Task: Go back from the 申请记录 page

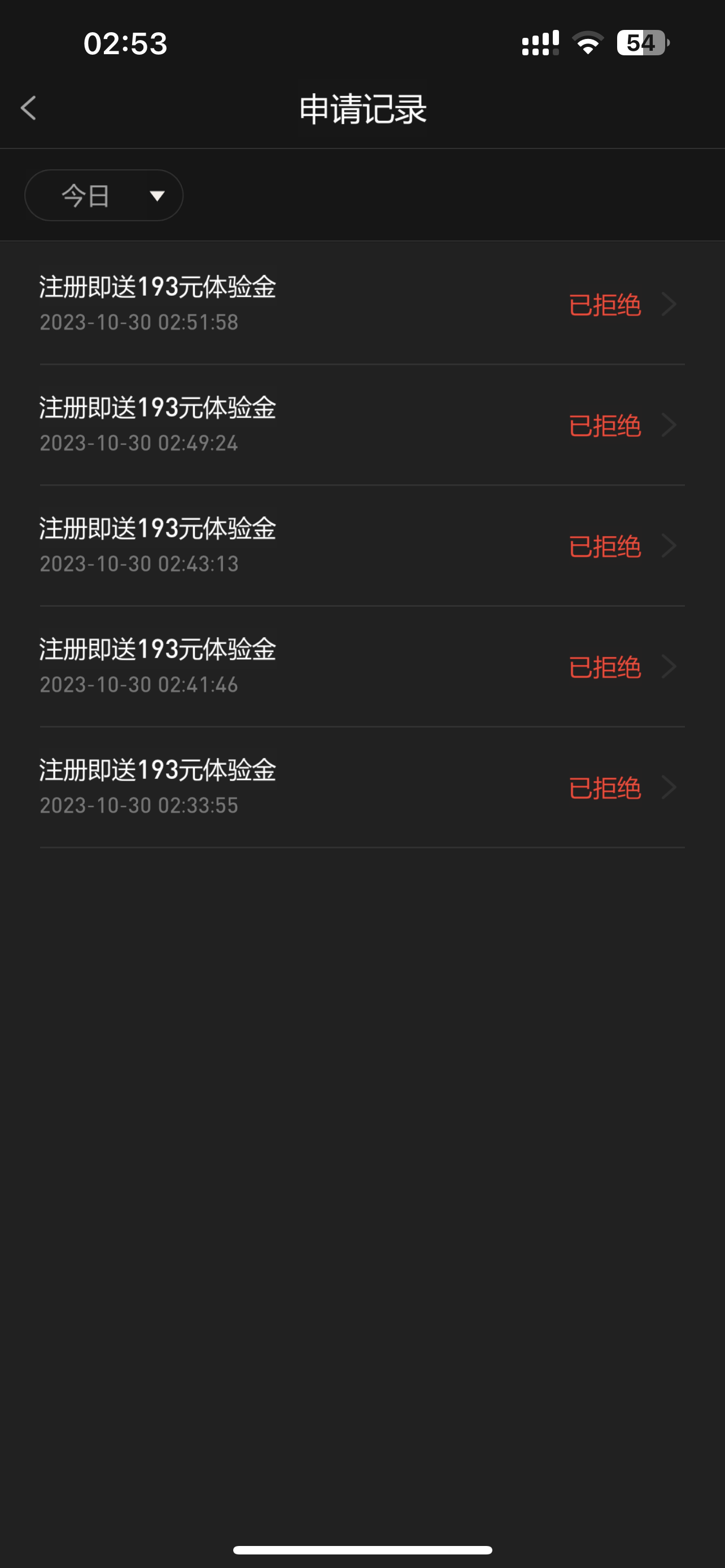Action: (29, 109)
